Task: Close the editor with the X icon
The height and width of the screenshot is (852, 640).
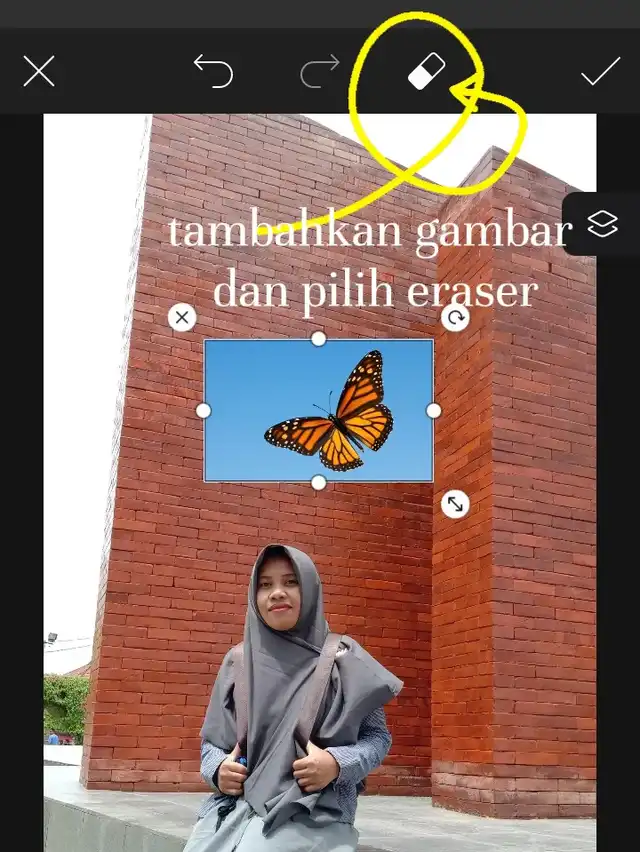Action: pyautogui.click(x=39, y=71)
